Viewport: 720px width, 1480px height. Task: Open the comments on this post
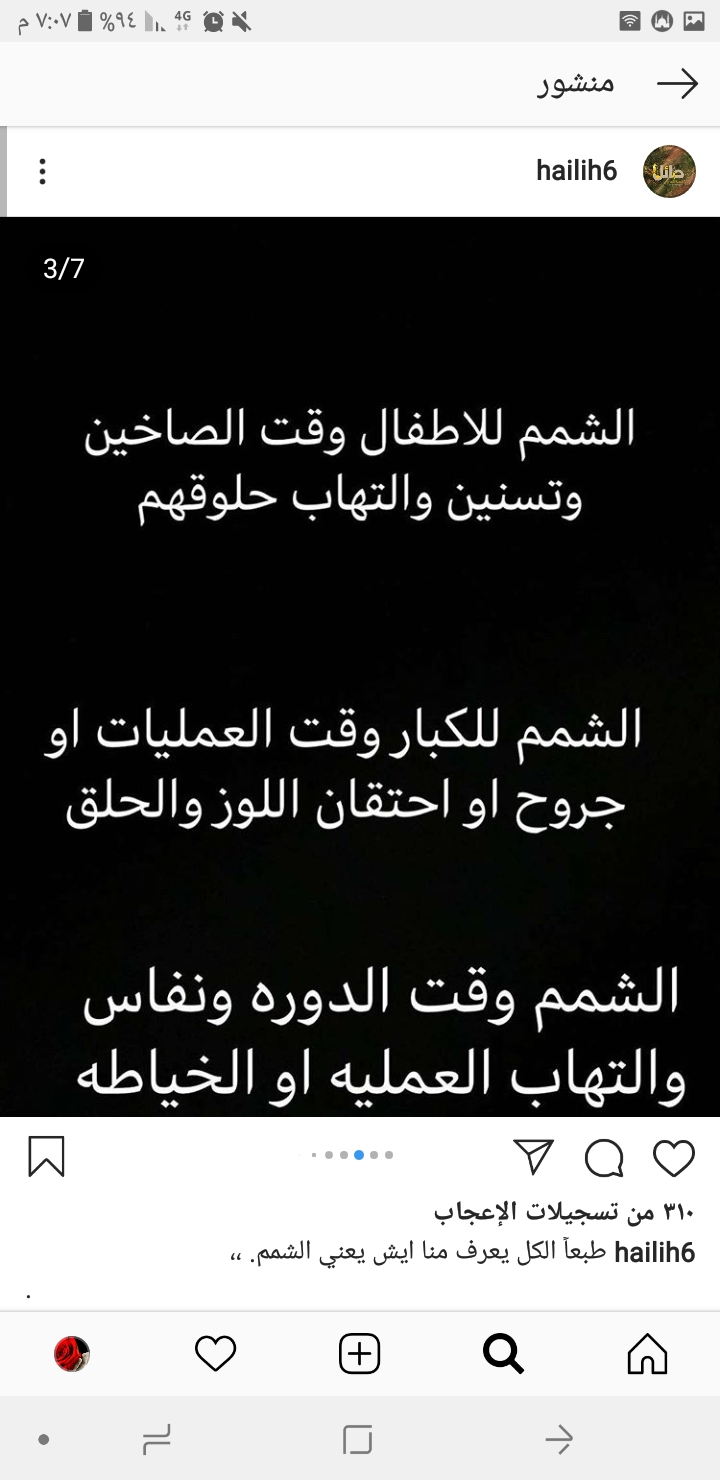point(604,1158)
